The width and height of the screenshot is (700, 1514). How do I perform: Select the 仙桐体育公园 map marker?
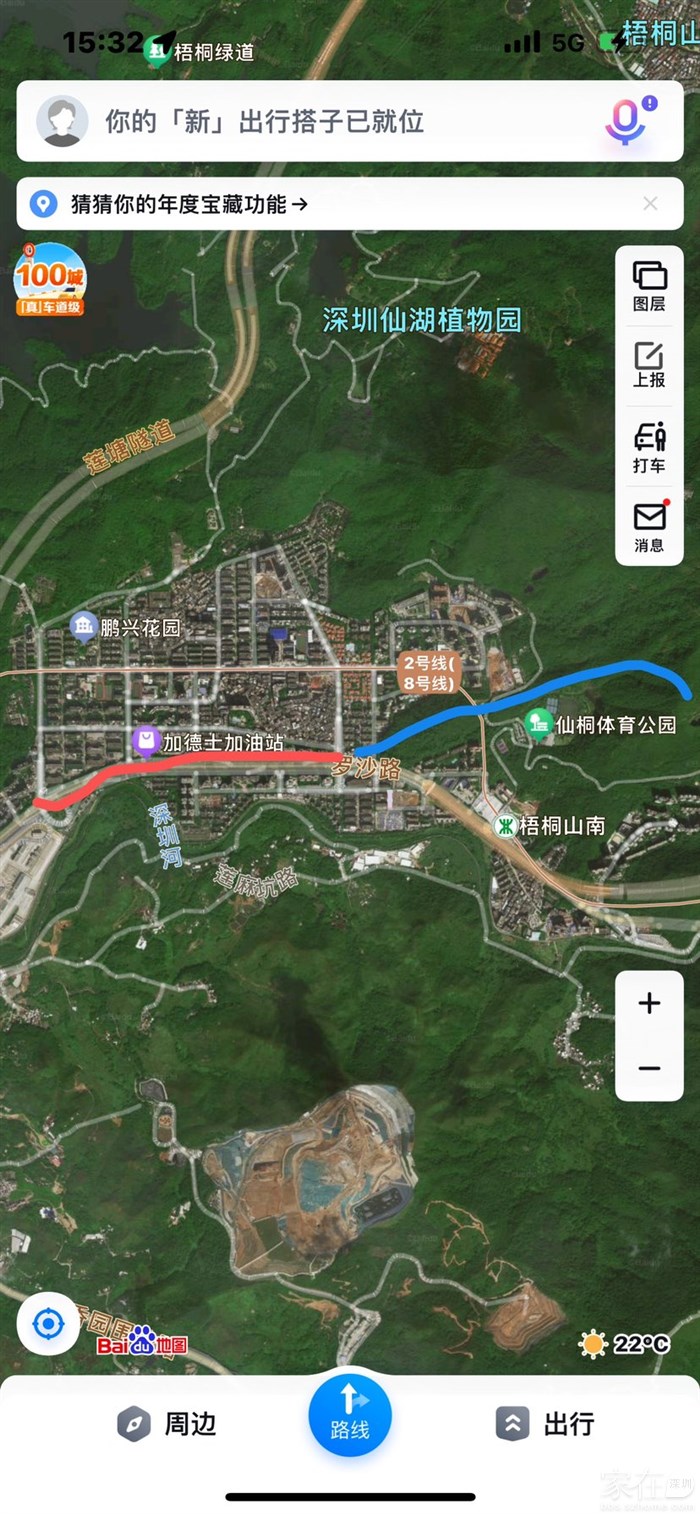click(540, 724)
